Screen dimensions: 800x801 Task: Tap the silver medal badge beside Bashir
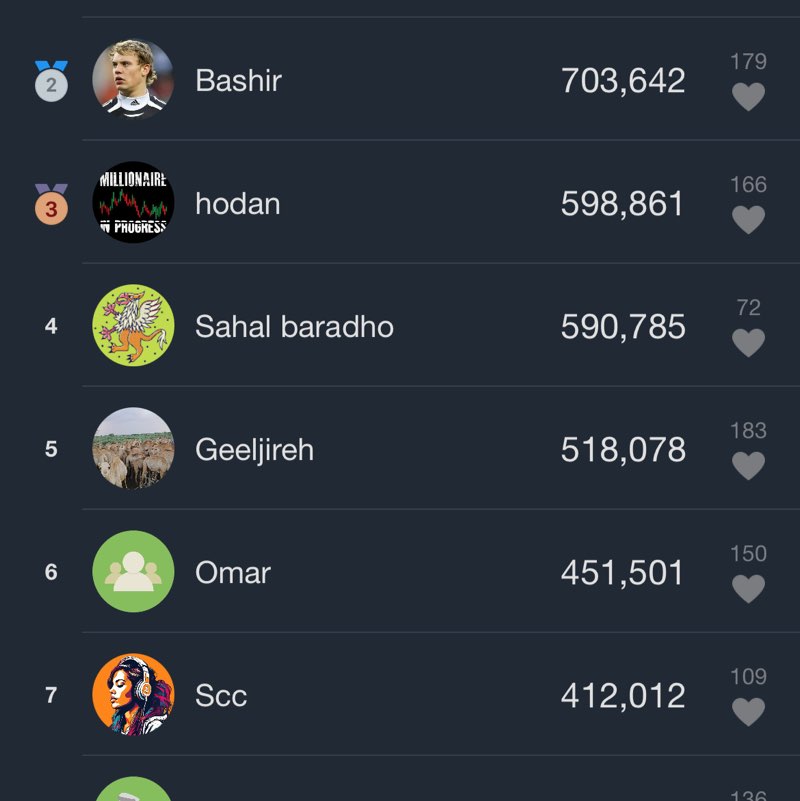pos(50,82)
